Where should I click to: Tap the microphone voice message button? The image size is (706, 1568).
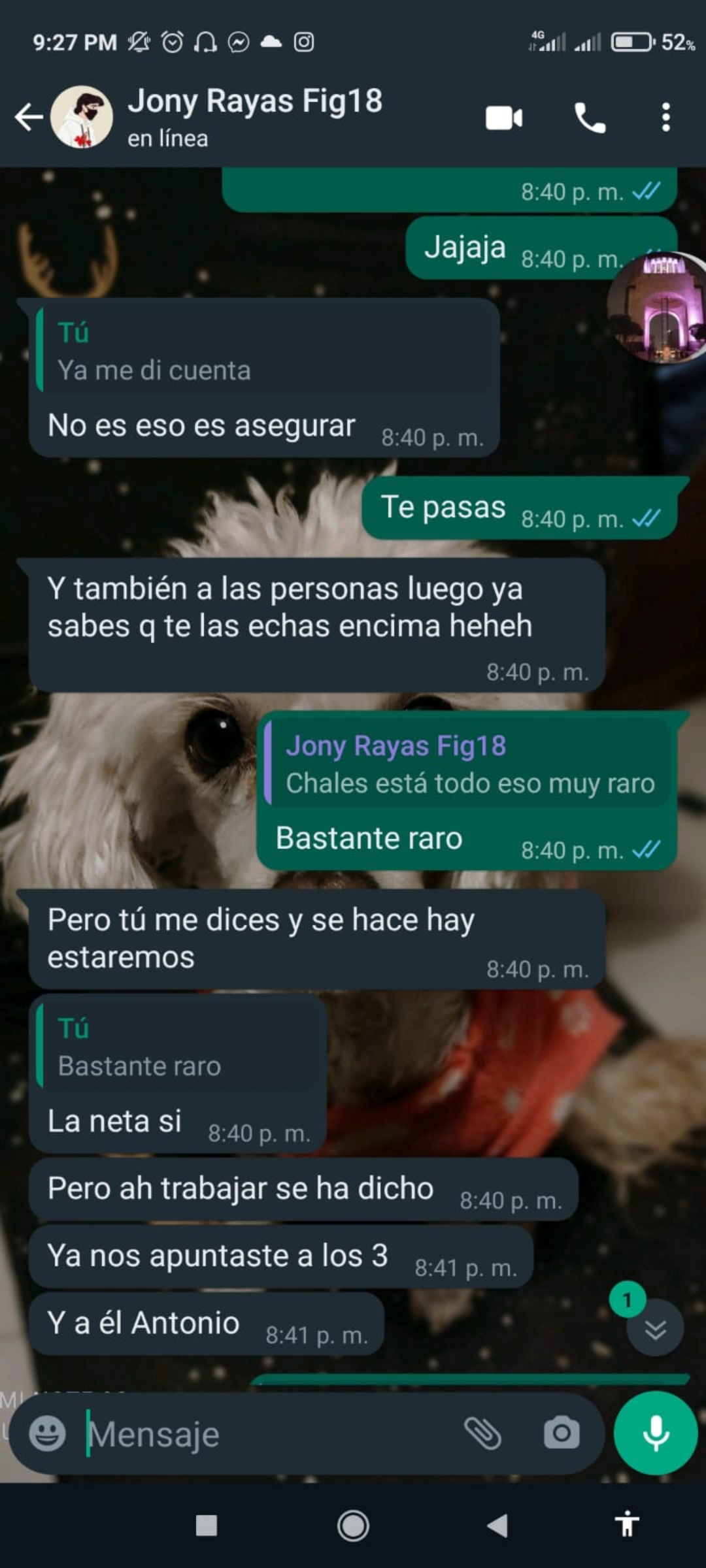pyautogui.click(x=656, y=1433)
